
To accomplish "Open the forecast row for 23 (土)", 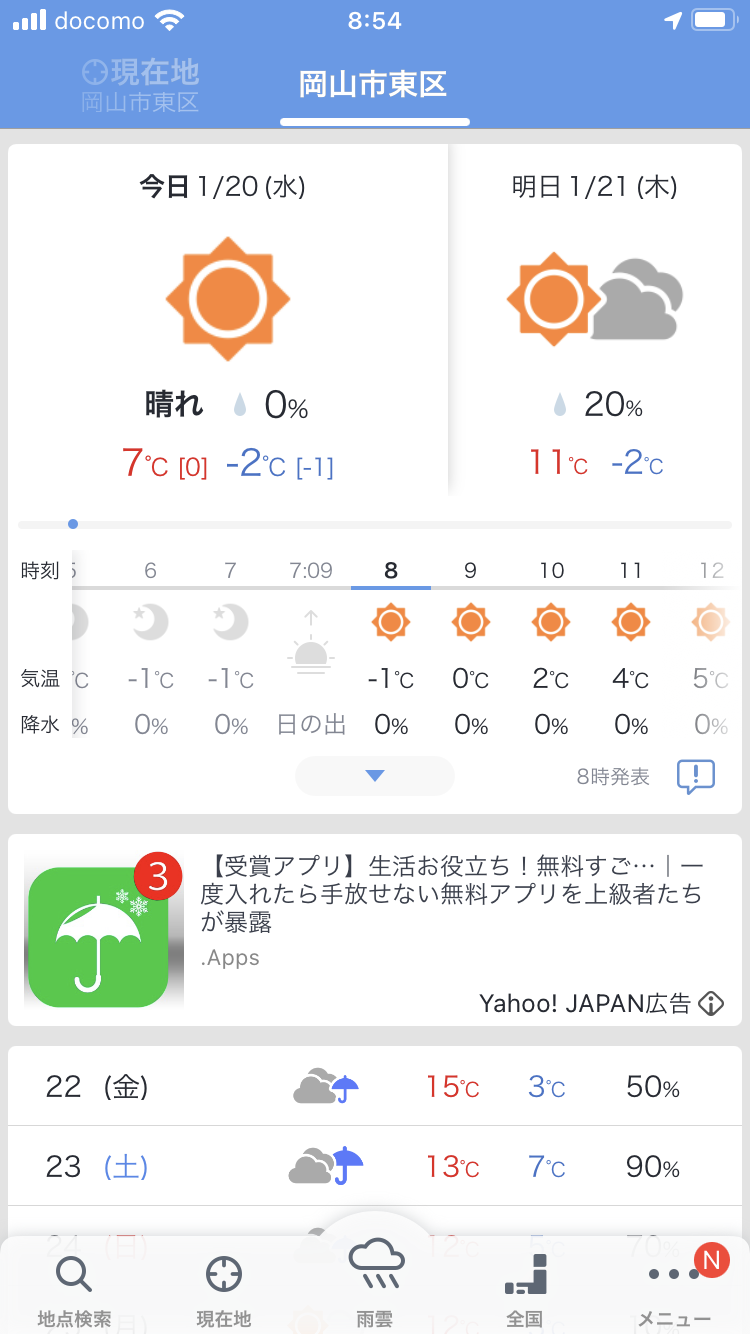I will (375, 1166).
